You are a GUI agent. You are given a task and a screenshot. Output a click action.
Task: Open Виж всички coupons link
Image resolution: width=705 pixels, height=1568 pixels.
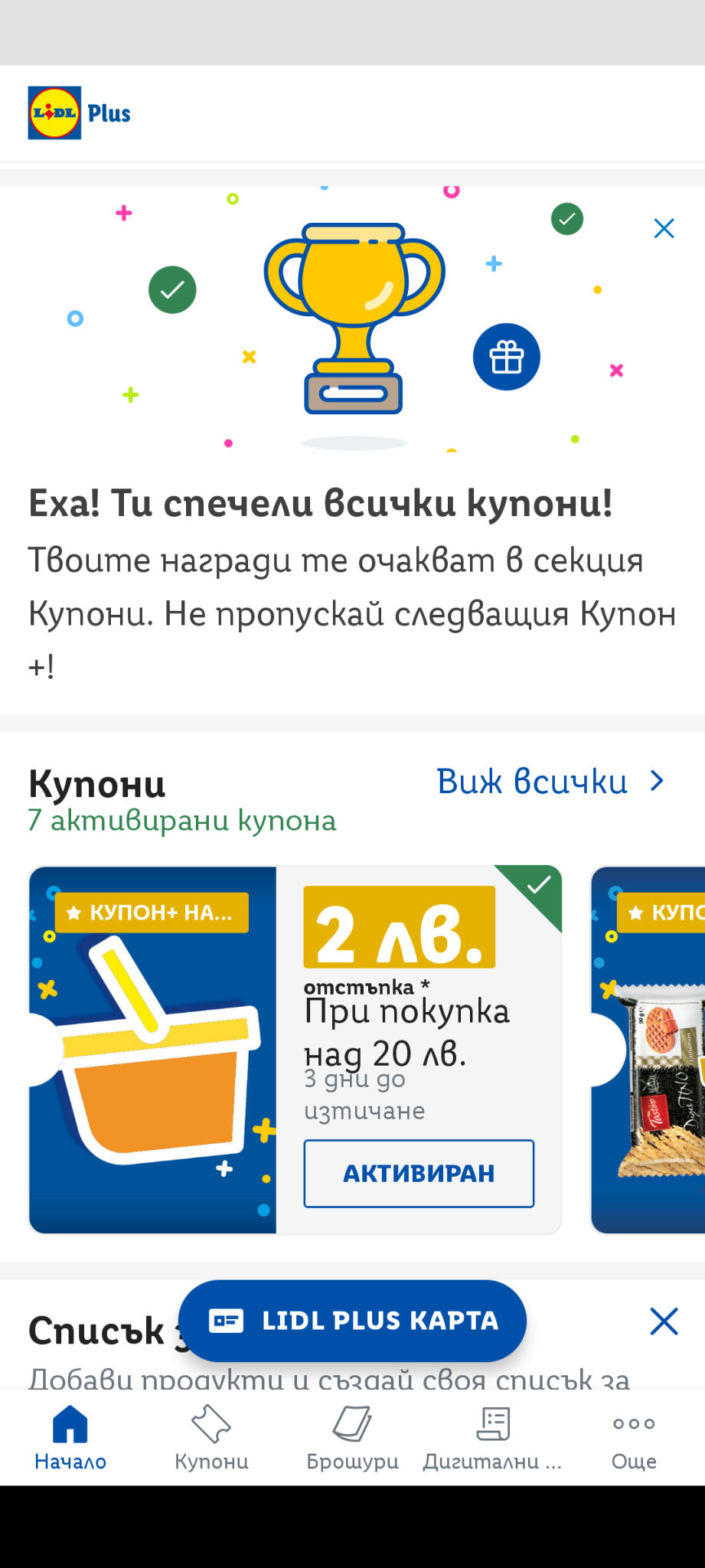point(550,782)
